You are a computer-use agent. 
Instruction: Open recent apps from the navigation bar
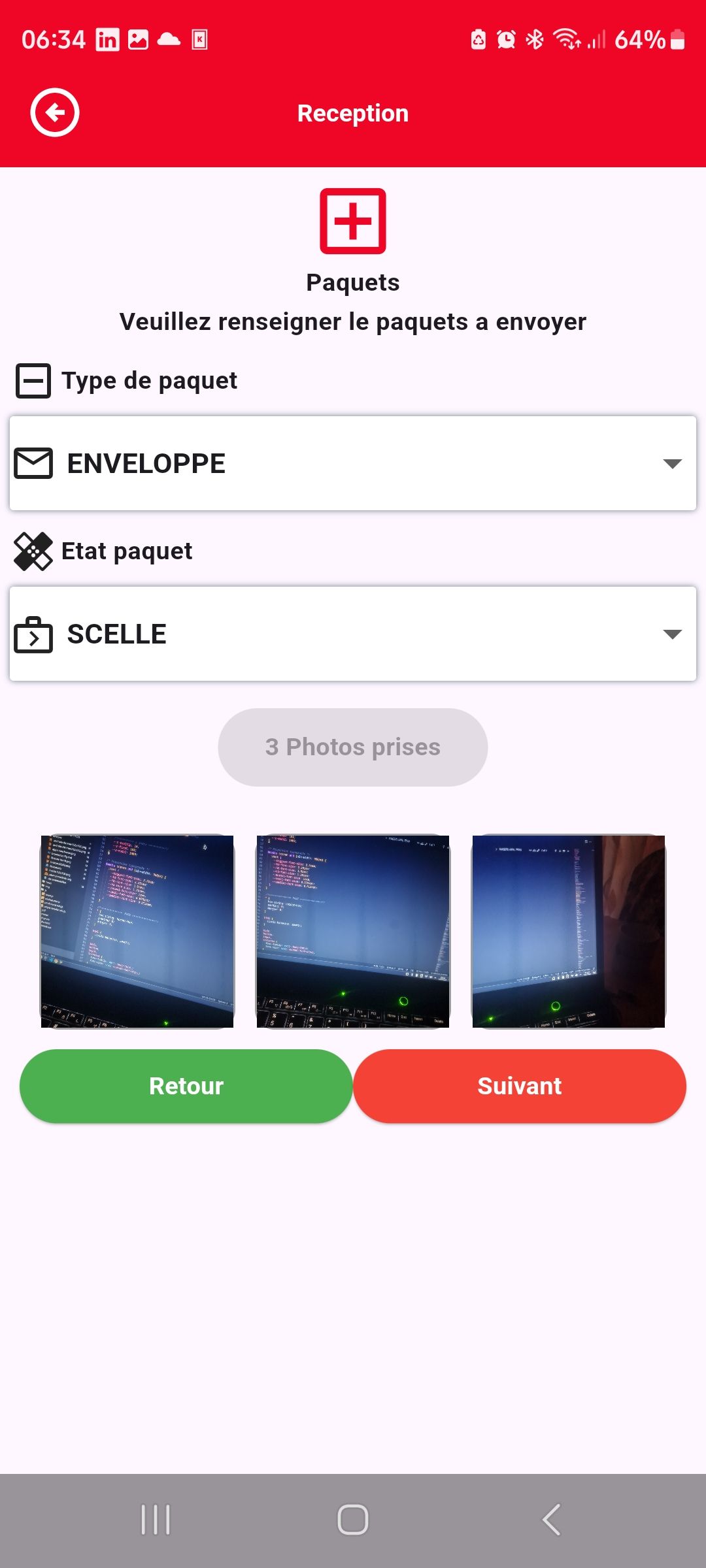point(156,1520)
